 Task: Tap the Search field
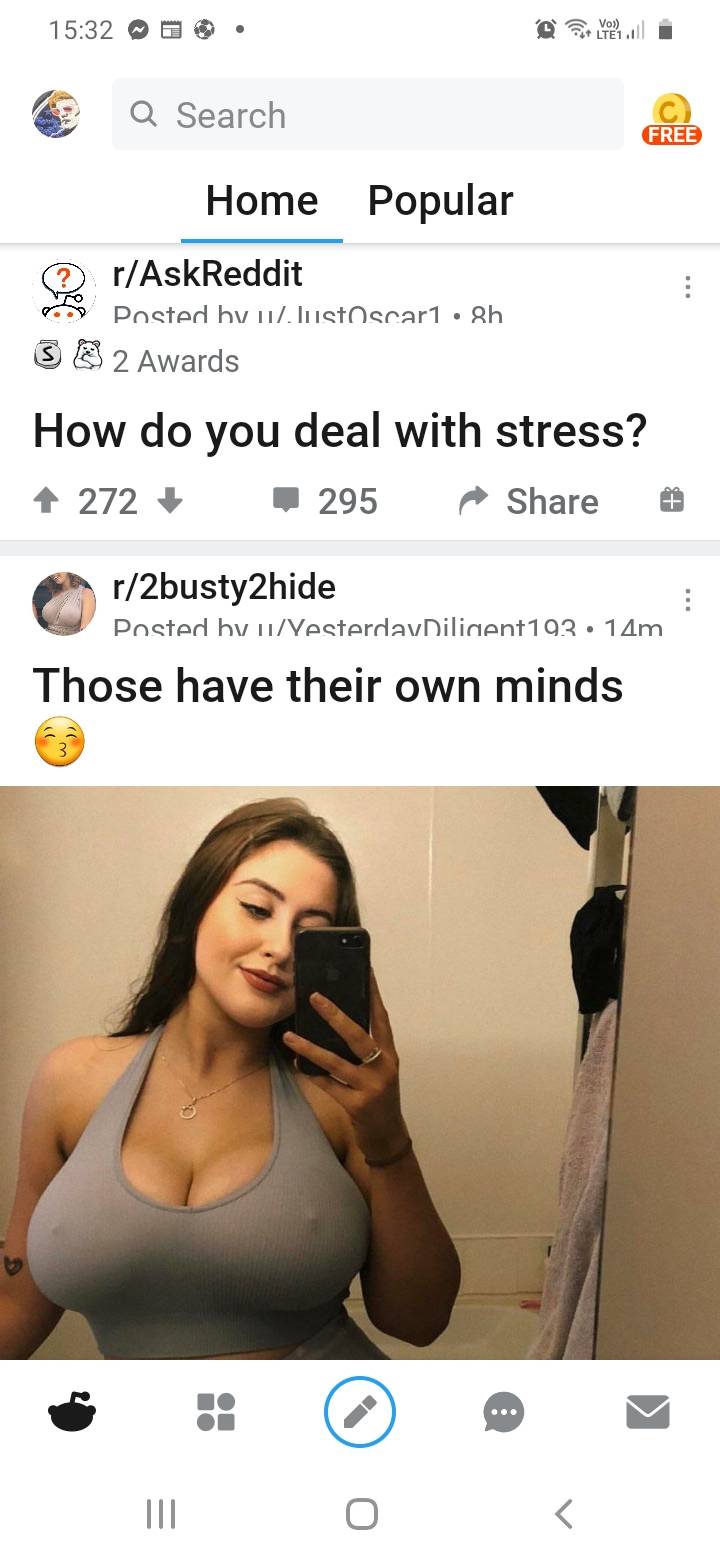point(367,115)
